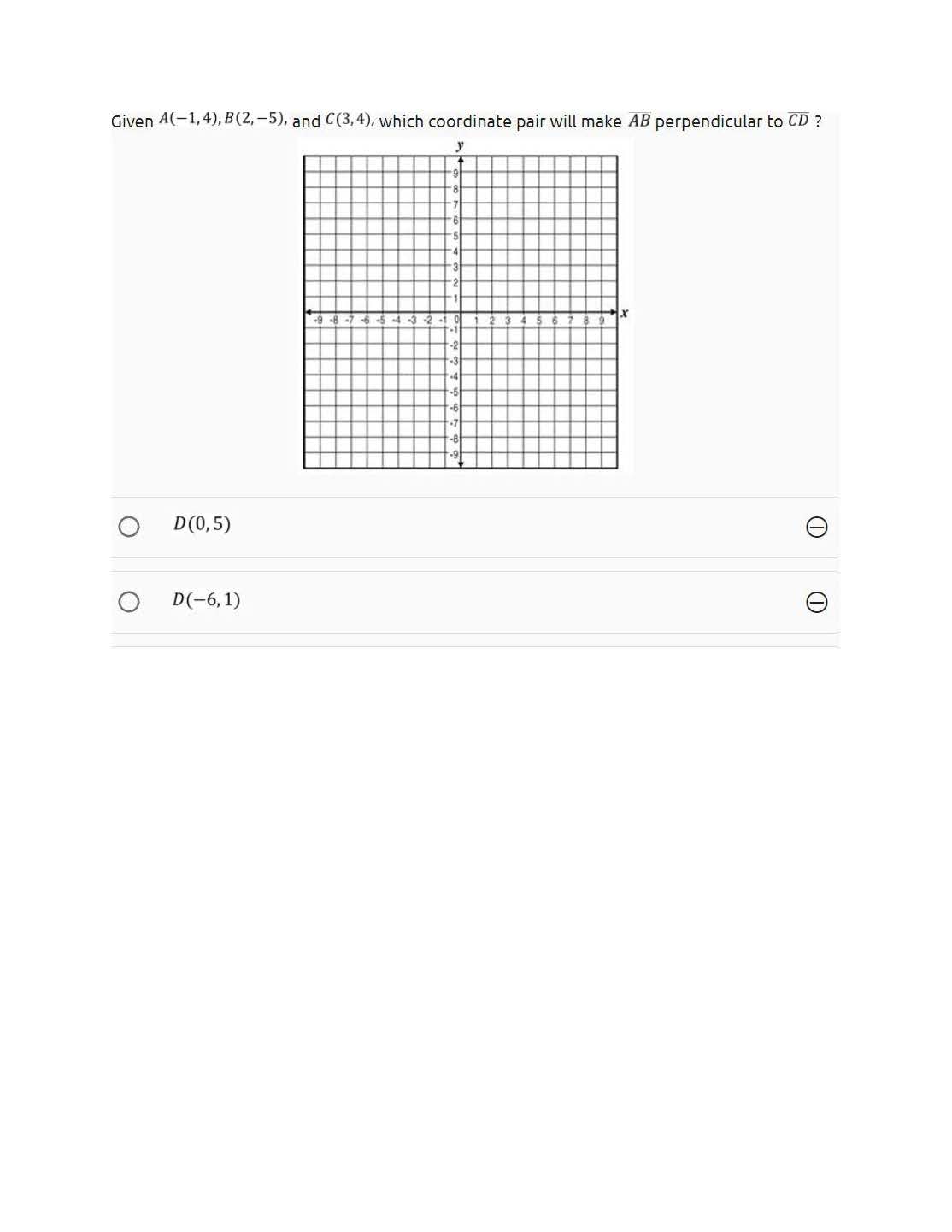Screen dimensions: 952x1232
Task: Click the coordinate grid image
Action: pyautogui.click(x=466, y=308)
